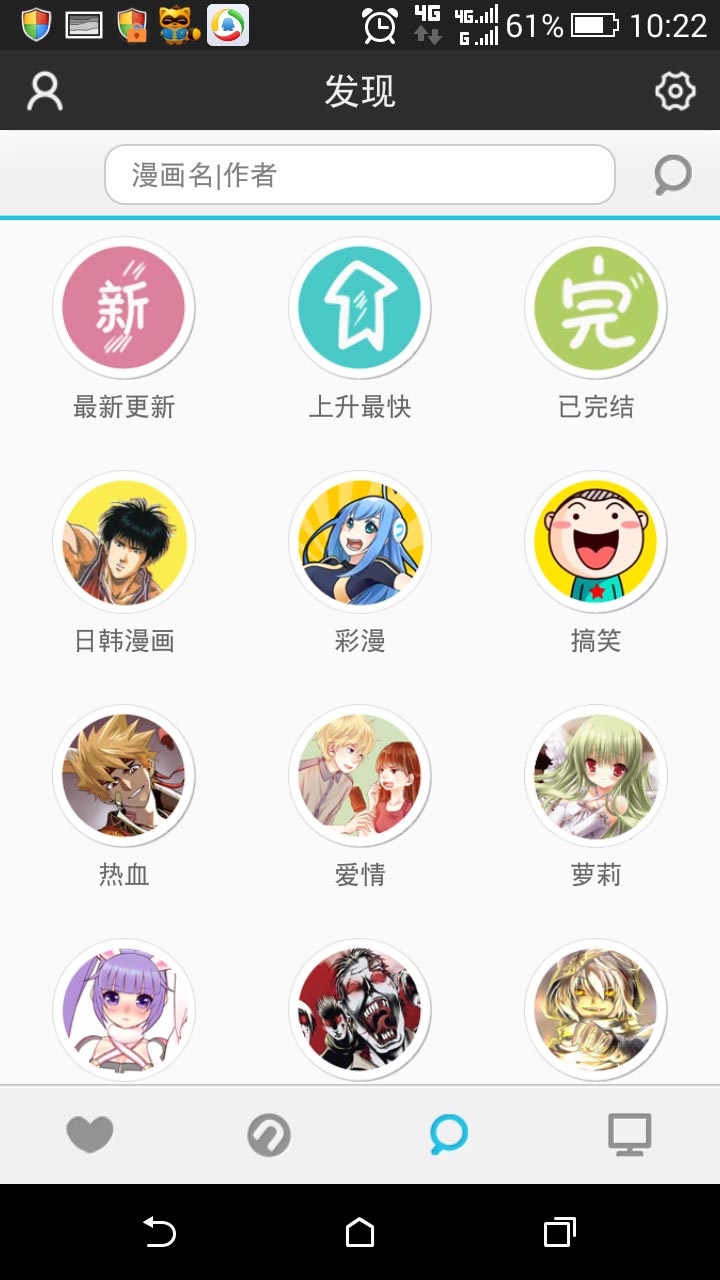Open the 热血 hot-blooded category icon
The height and width of the screenshot is (1280, 720).
(124, 776)
